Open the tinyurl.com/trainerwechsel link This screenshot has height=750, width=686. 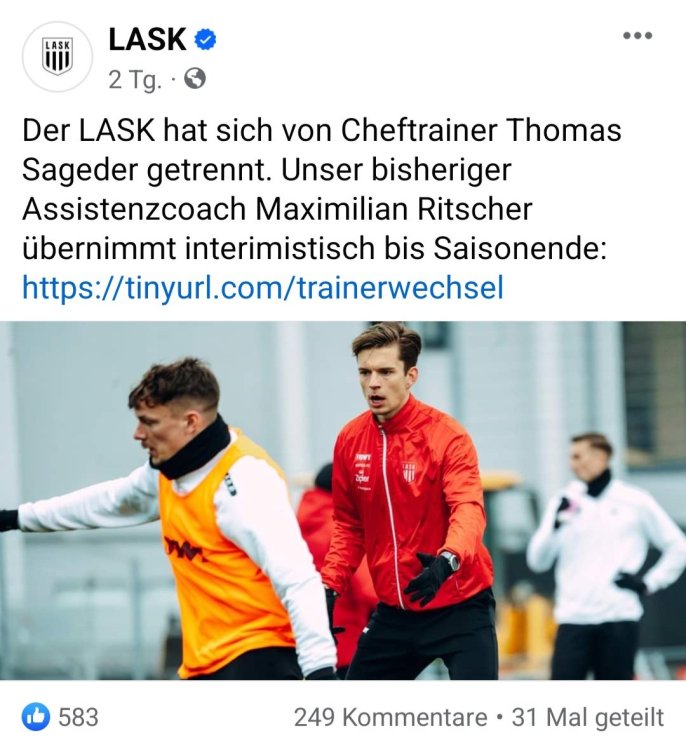click(262, 288)
